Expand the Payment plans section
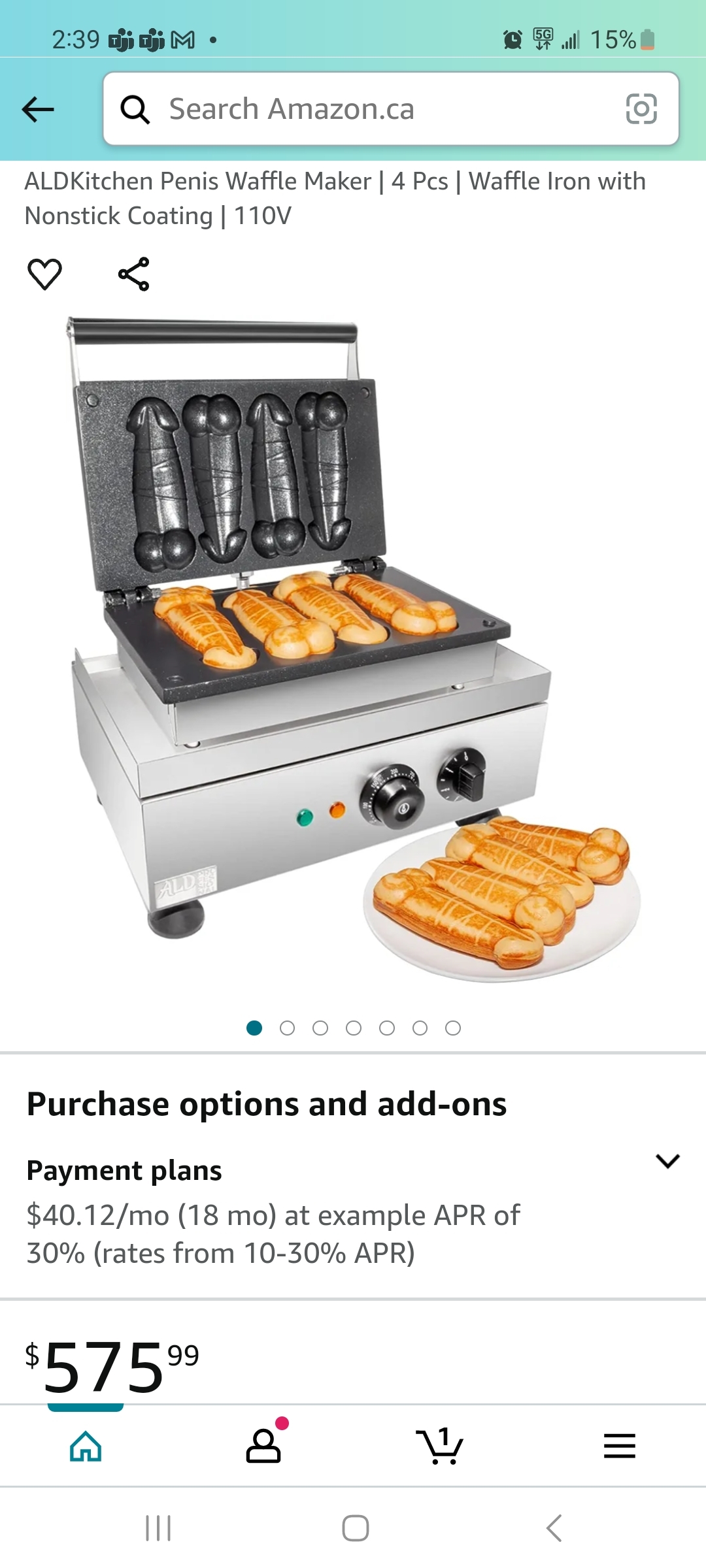Screen dimensions: 706x1568 (x=667, y=1160)
